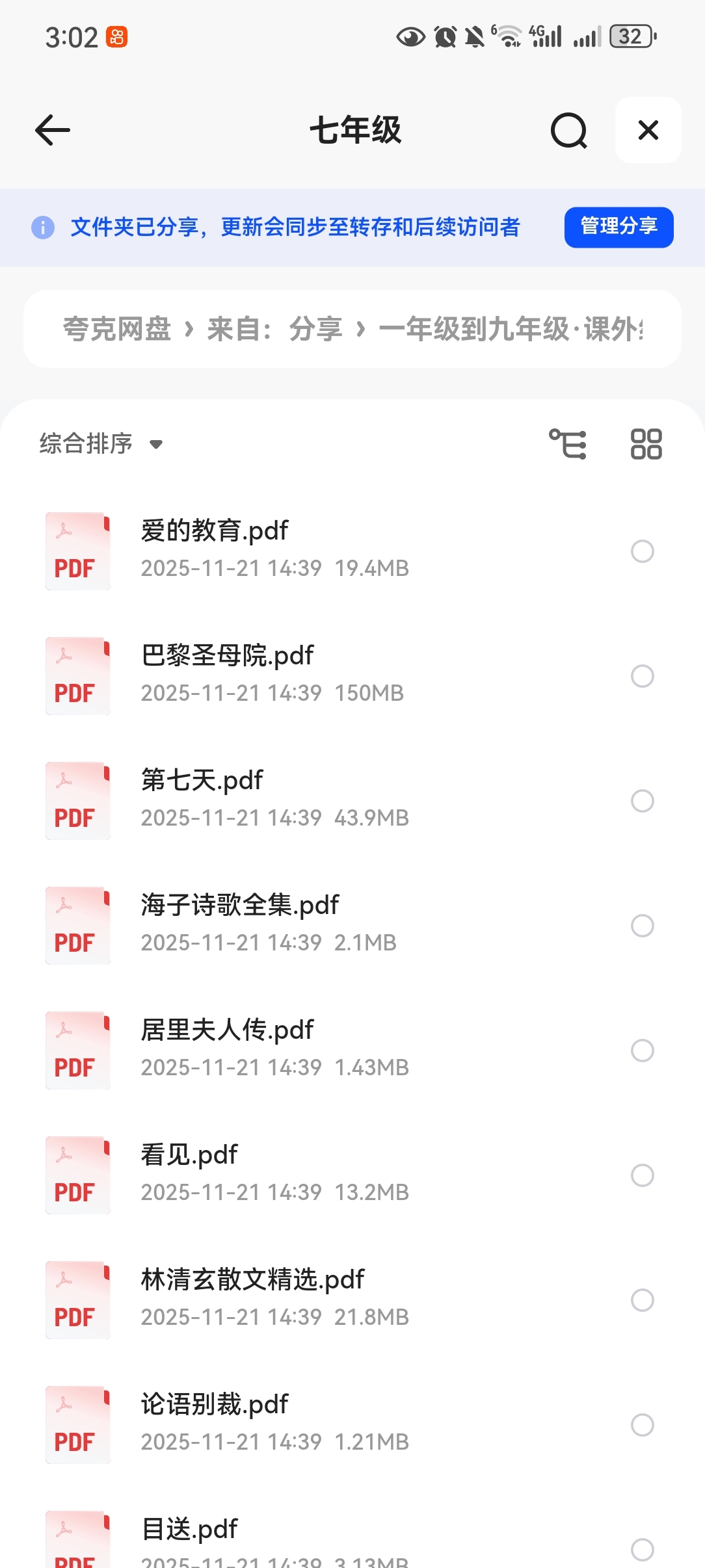Switch to grid view layout

tap(646, 444)
